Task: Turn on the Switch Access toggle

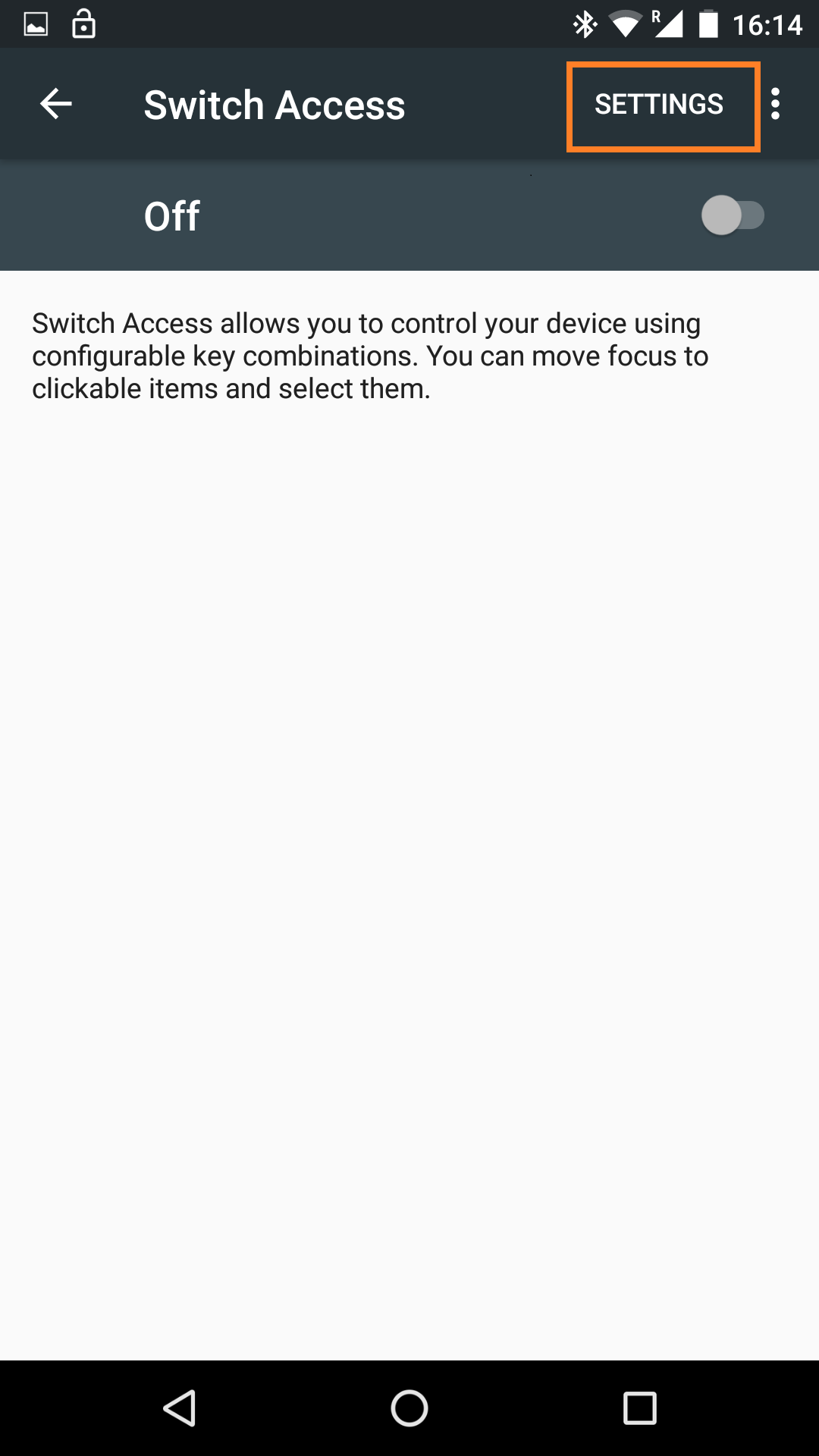Action: click(x=732, y=215)
